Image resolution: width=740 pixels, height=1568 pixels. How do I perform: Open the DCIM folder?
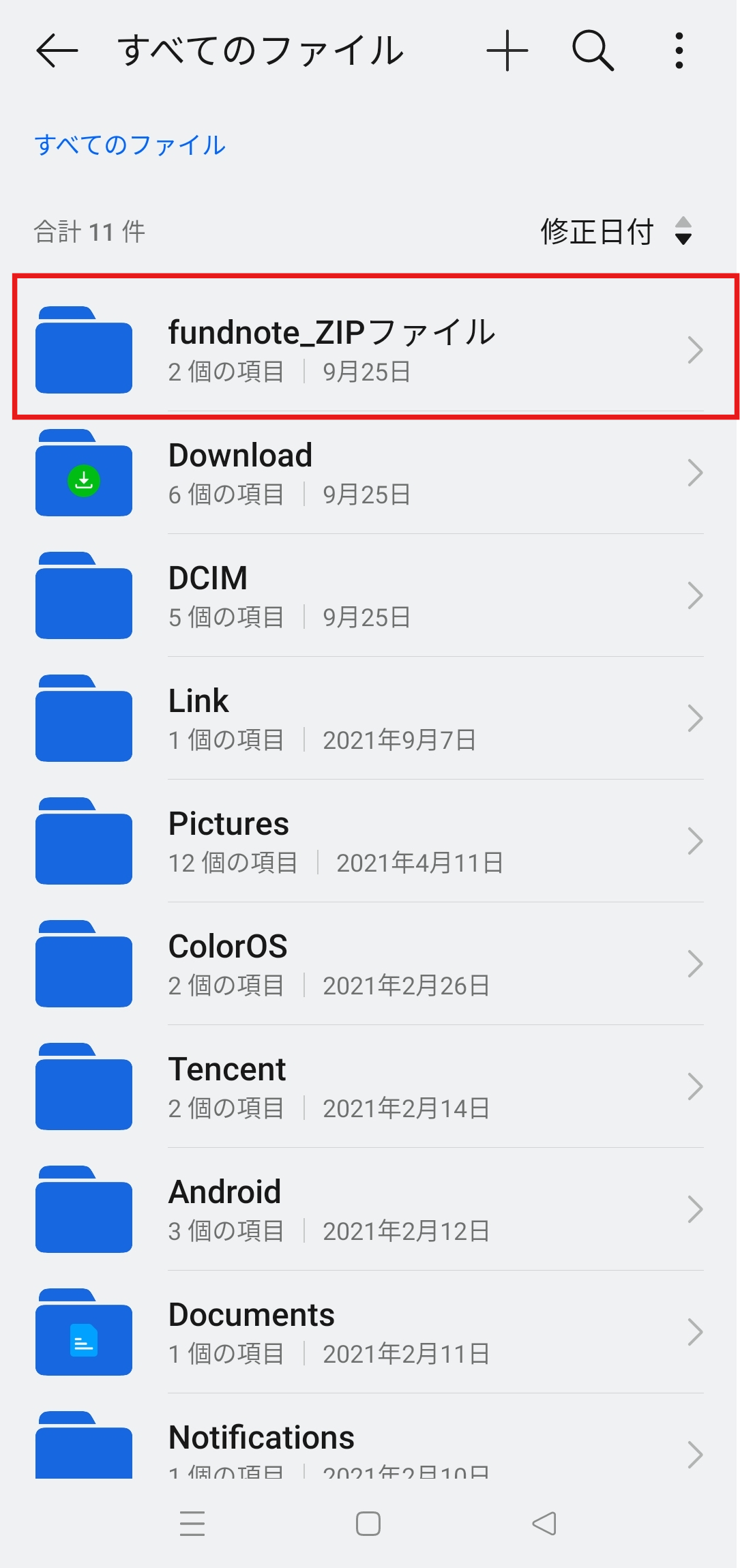tap(368, 595)
